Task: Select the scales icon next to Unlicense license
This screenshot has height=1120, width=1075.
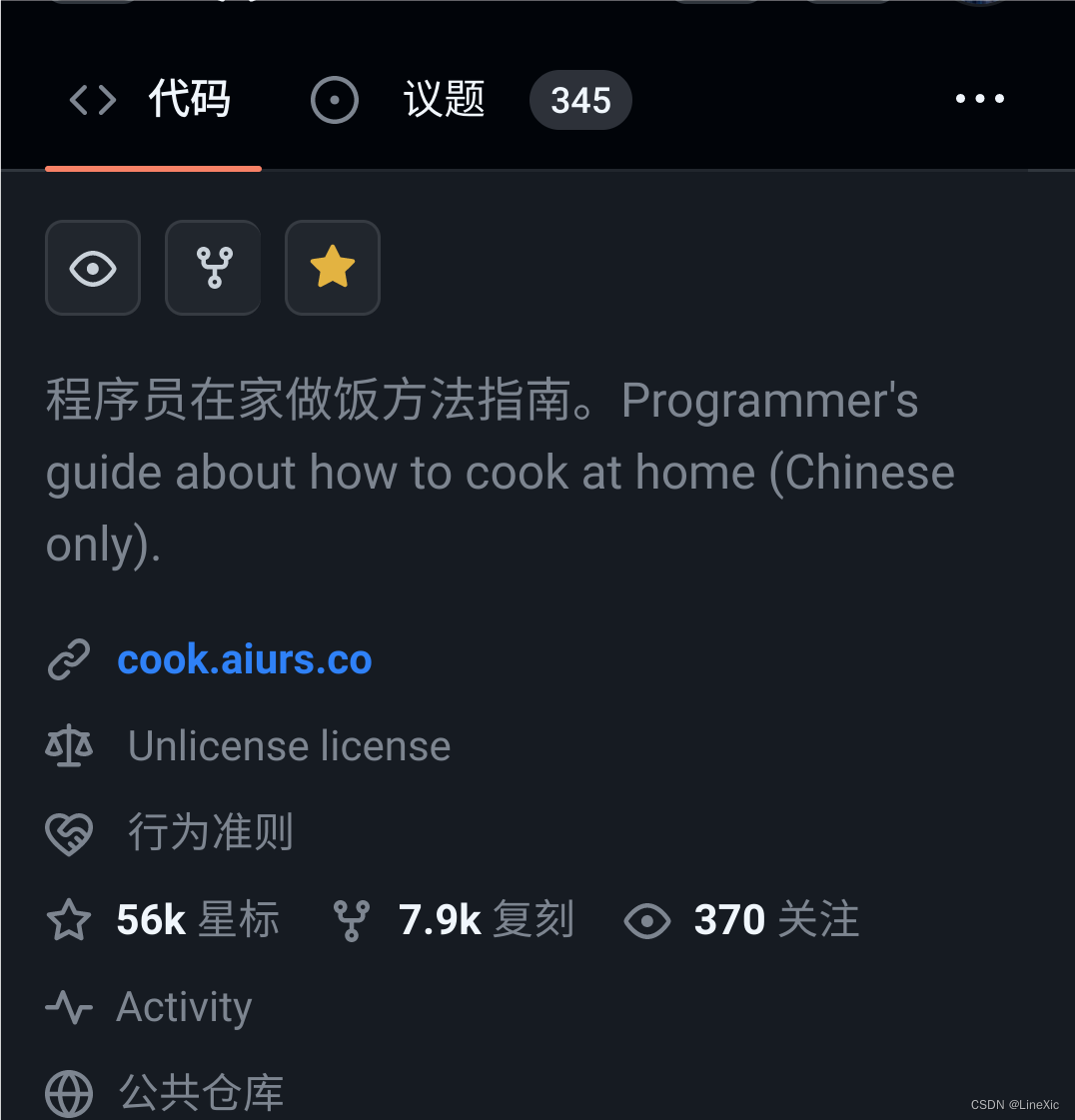Action: pos(69,745)
